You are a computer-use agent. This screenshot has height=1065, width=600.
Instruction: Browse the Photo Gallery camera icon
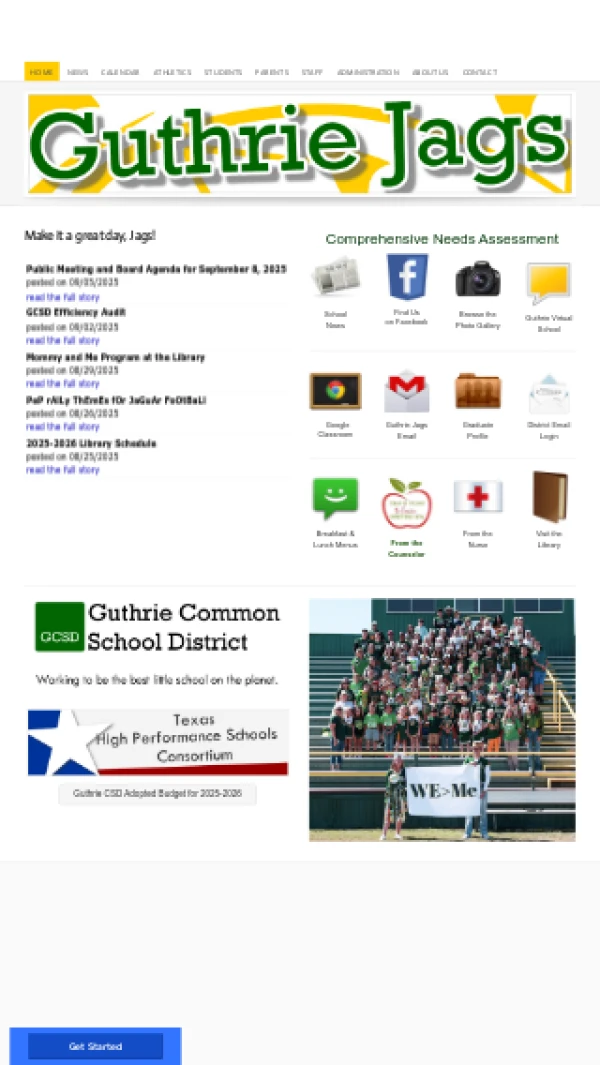pyautogui.click(x=478, y=278)
